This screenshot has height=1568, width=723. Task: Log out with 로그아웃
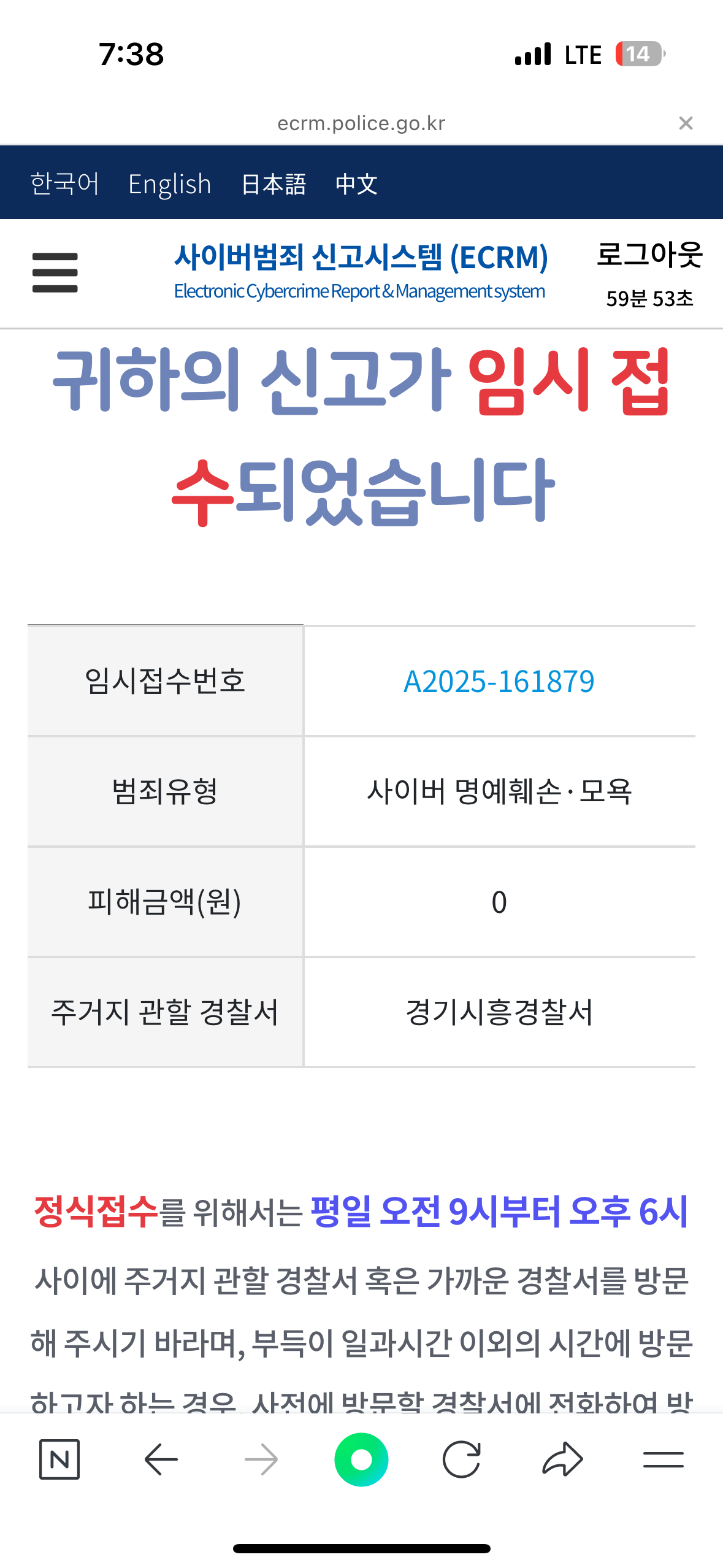pyautogui.click(x=649, y=255)
